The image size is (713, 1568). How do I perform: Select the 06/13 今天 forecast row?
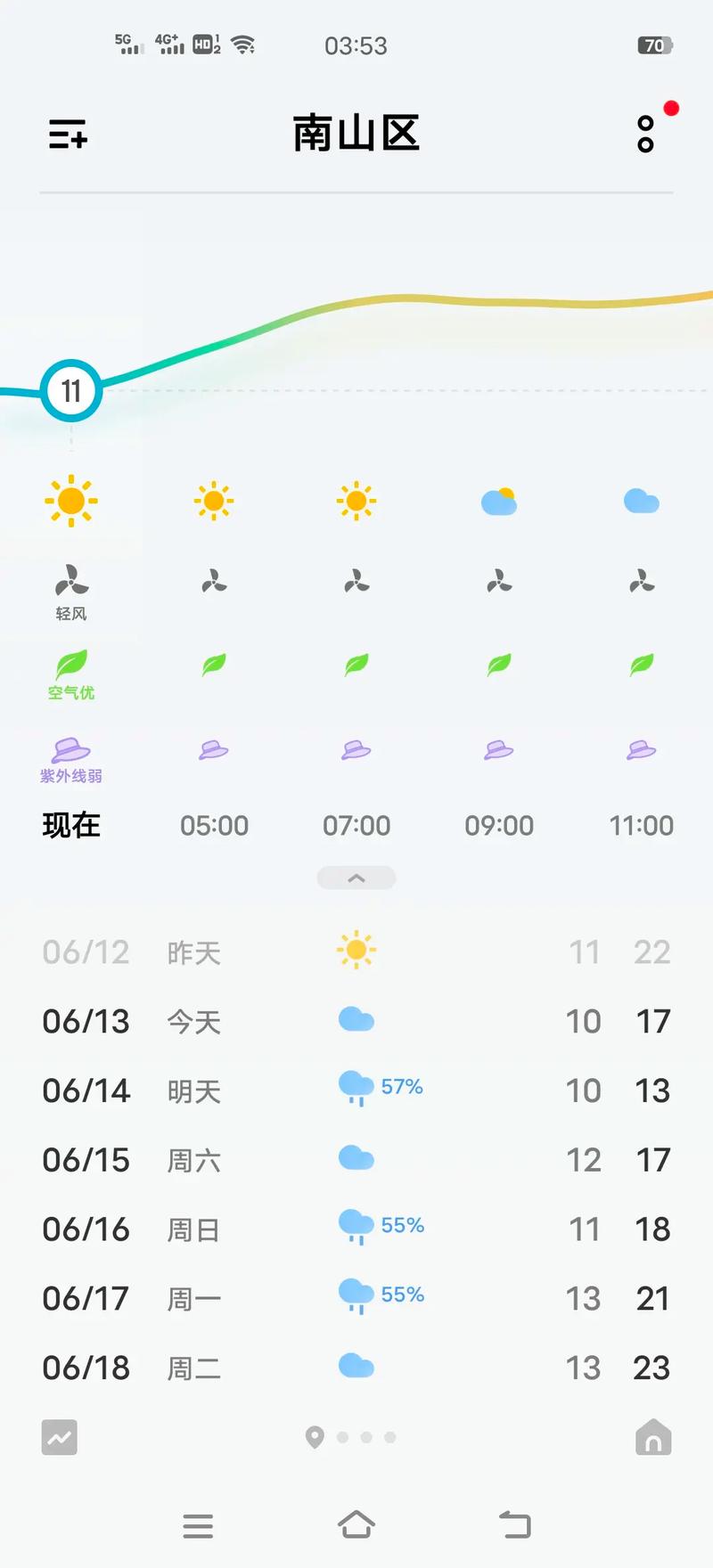(x=356, y=1021)
